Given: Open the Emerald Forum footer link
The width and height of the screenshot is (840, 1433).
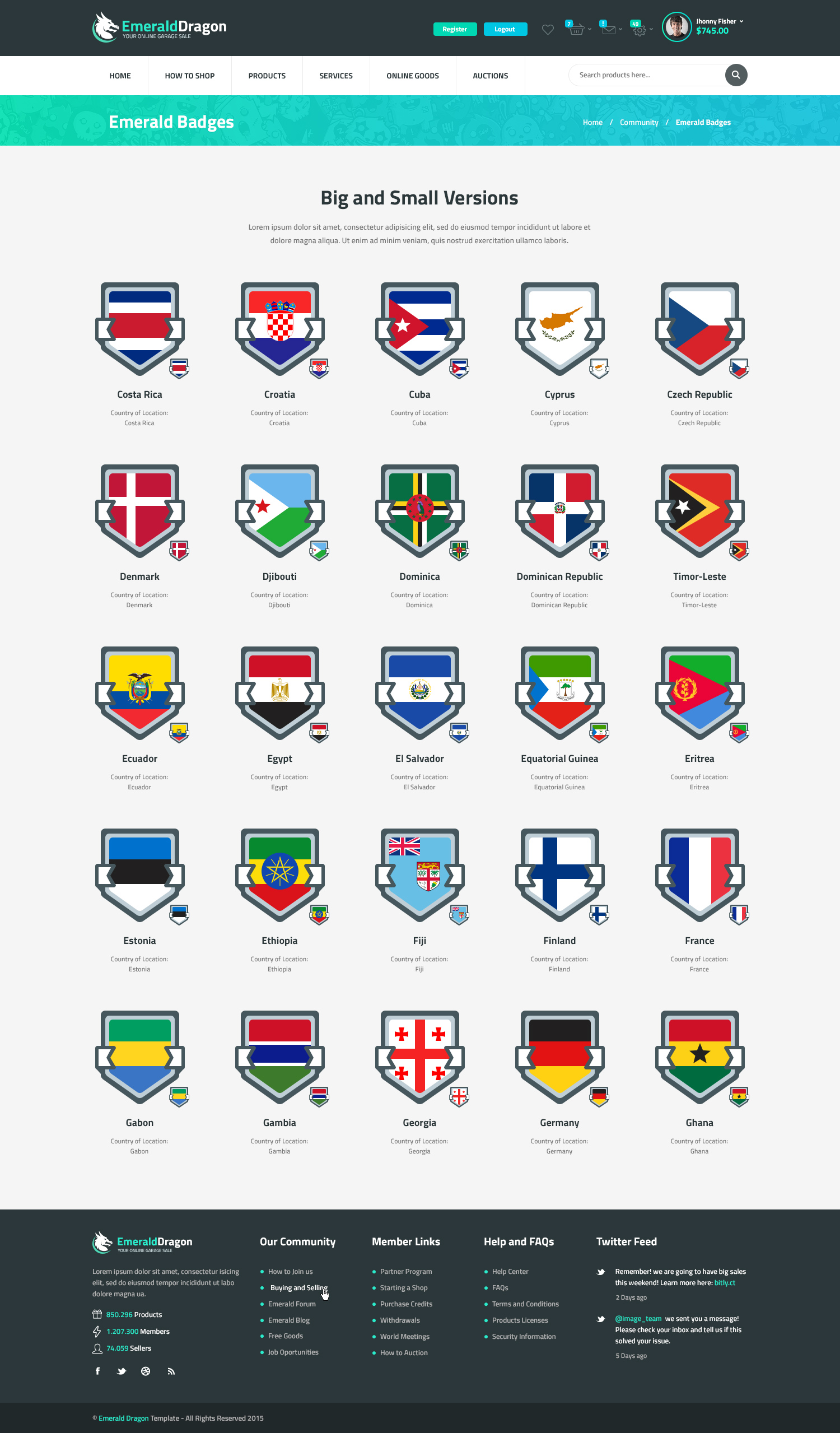Looking at the screenshot, I should [292, 1304].
